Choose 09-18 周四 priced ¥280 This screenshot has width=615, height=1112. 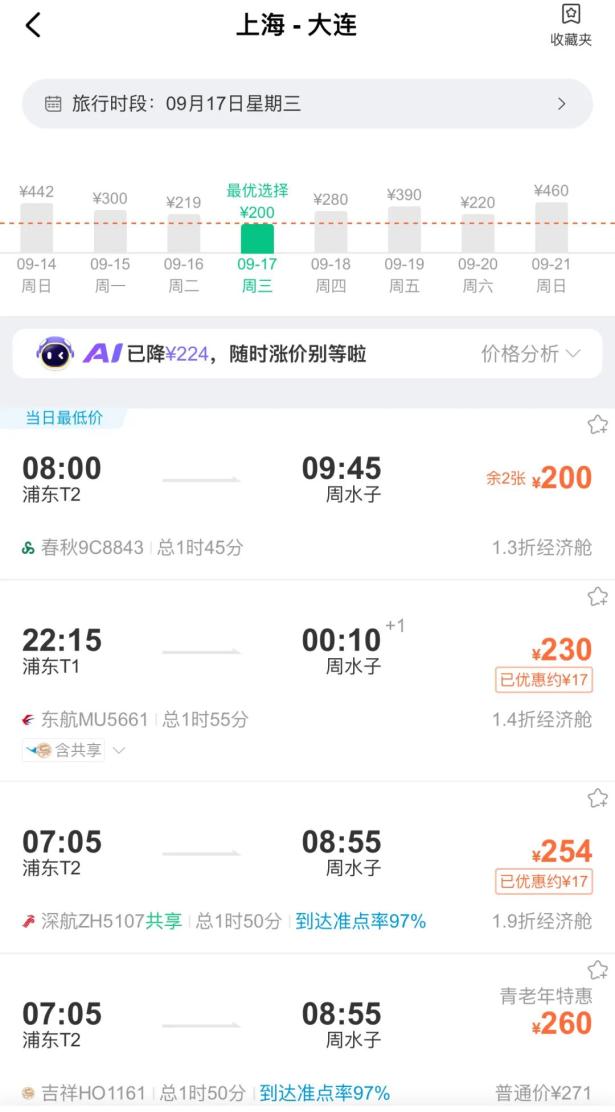click(331, 240)
